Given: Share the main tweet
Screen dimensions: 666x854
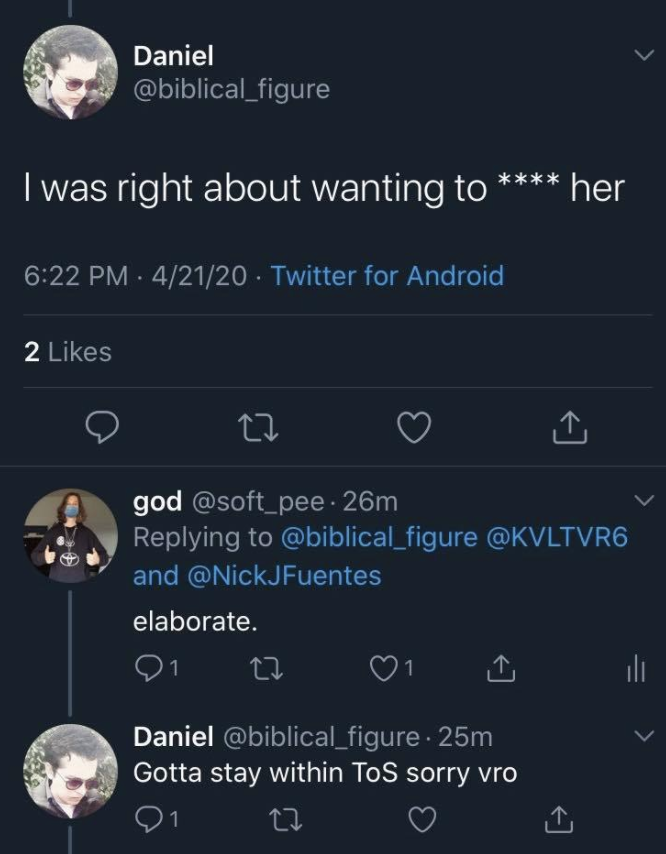Looking at the screenshot, I should pyautogui.click(x=569, y=428).
